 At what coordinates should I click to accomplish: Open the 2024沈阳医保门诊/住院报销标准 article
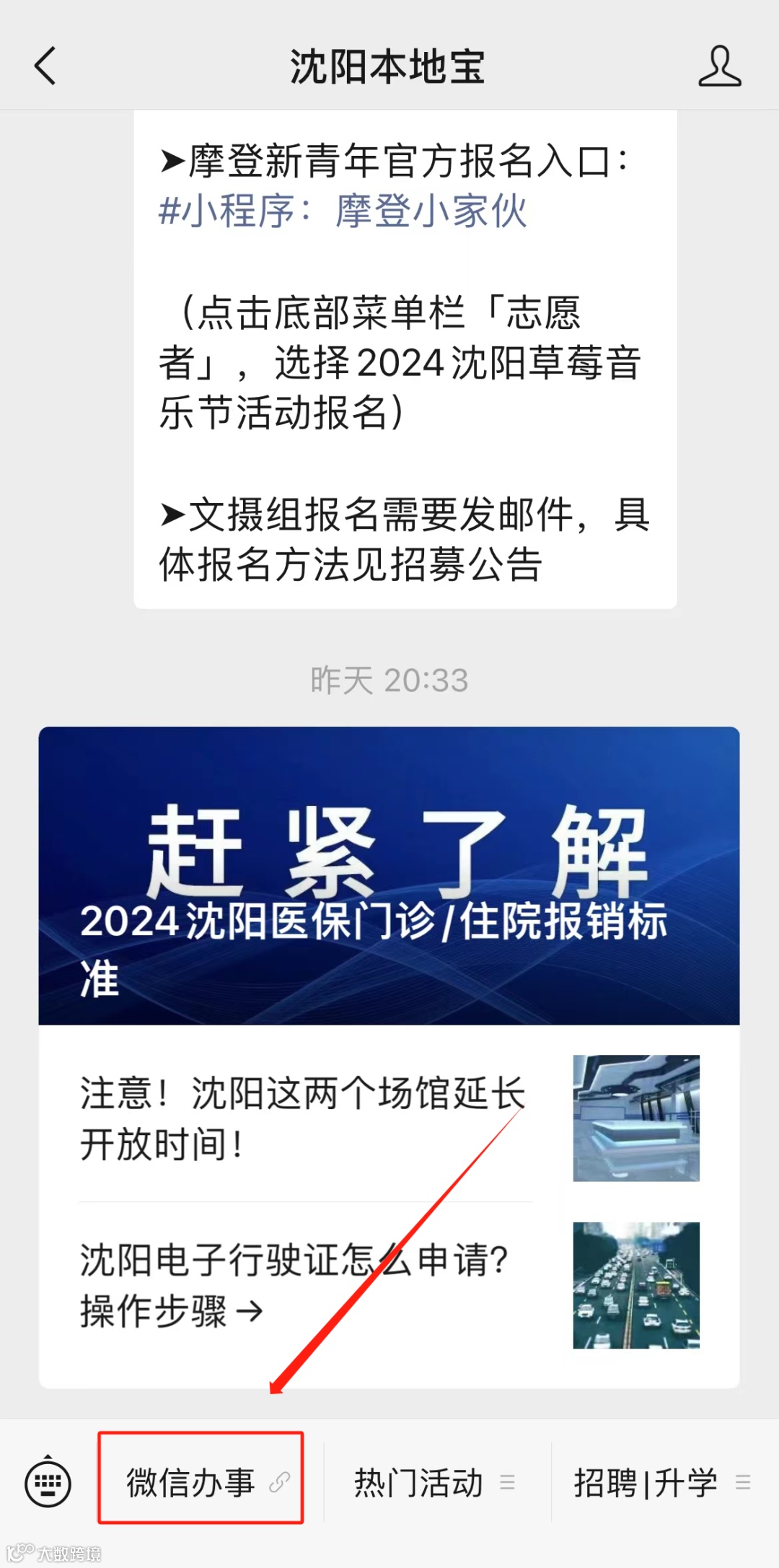pyautogui.click(x=389, y=875)
